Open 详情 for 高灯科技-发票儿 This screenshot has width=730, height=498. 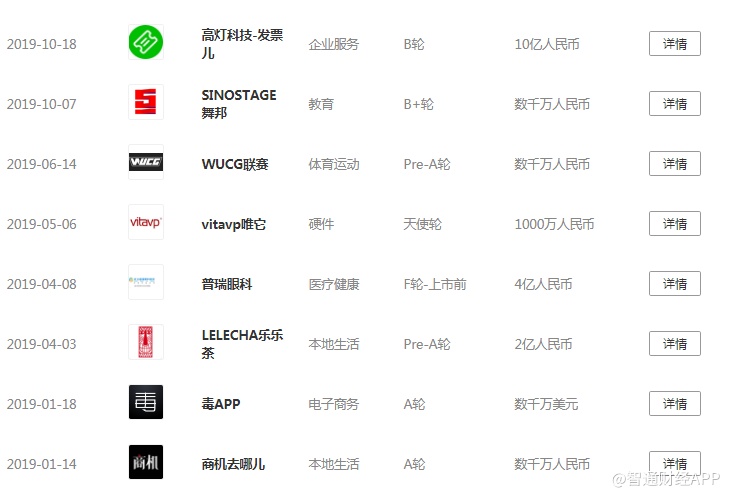click(x=675, y=44)
